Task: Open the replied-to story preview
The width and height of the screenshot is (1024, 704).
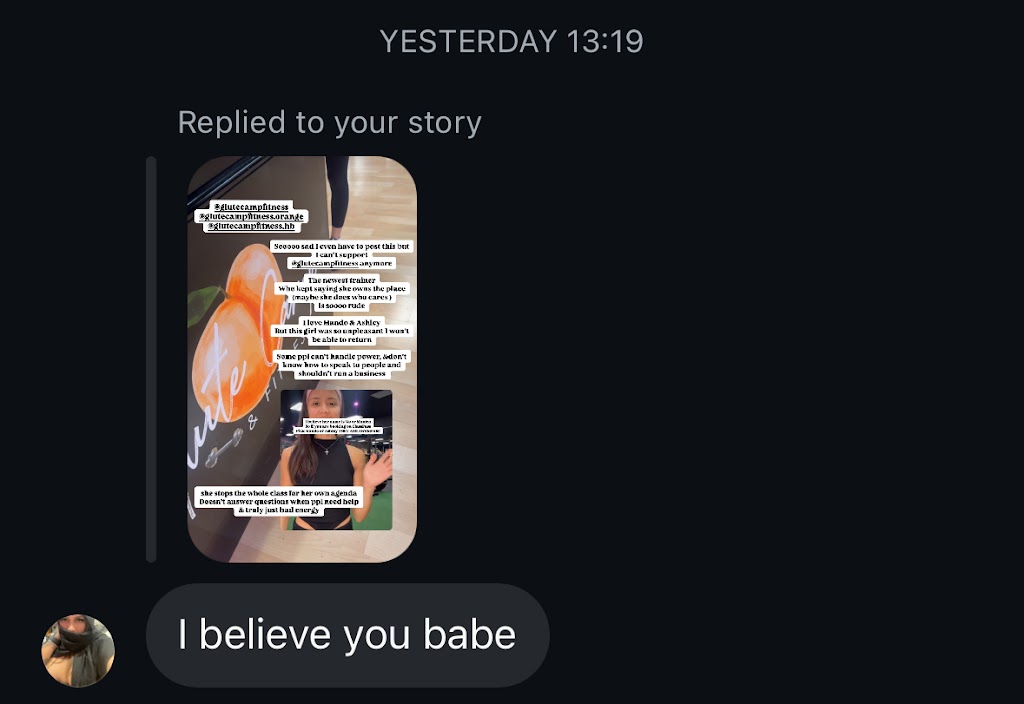Action: click(x=302, y=358)
